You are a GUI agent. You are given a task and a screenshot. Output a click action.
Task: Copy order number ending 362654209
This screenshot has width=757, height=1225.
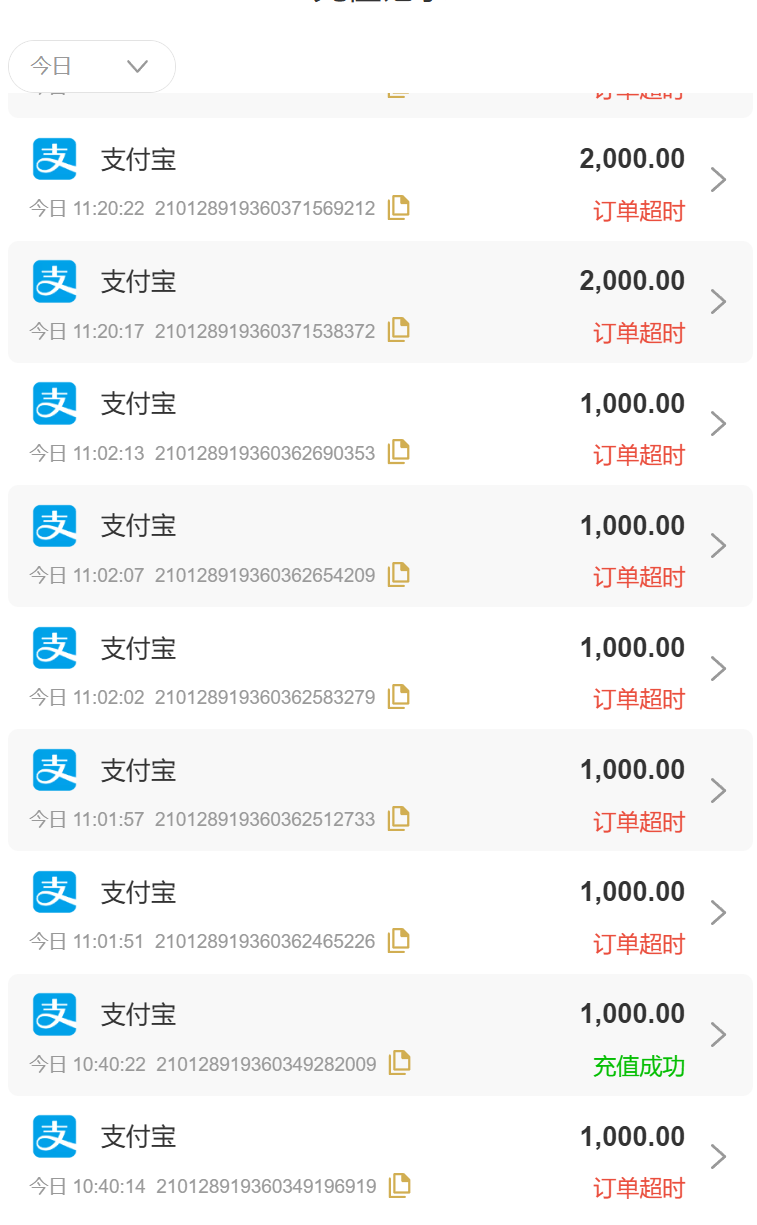click(398, 574)
